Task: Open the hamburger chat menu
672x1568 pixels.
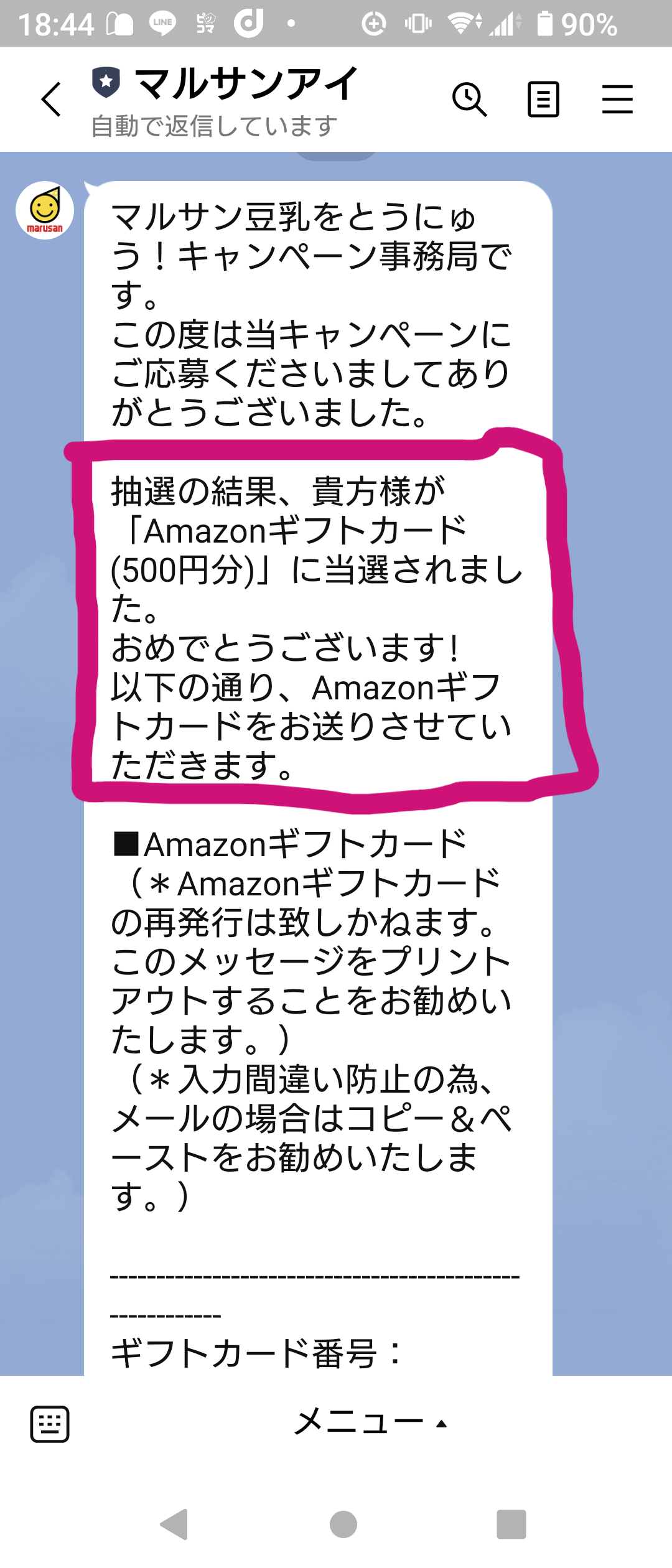Action: pos(617,100)
